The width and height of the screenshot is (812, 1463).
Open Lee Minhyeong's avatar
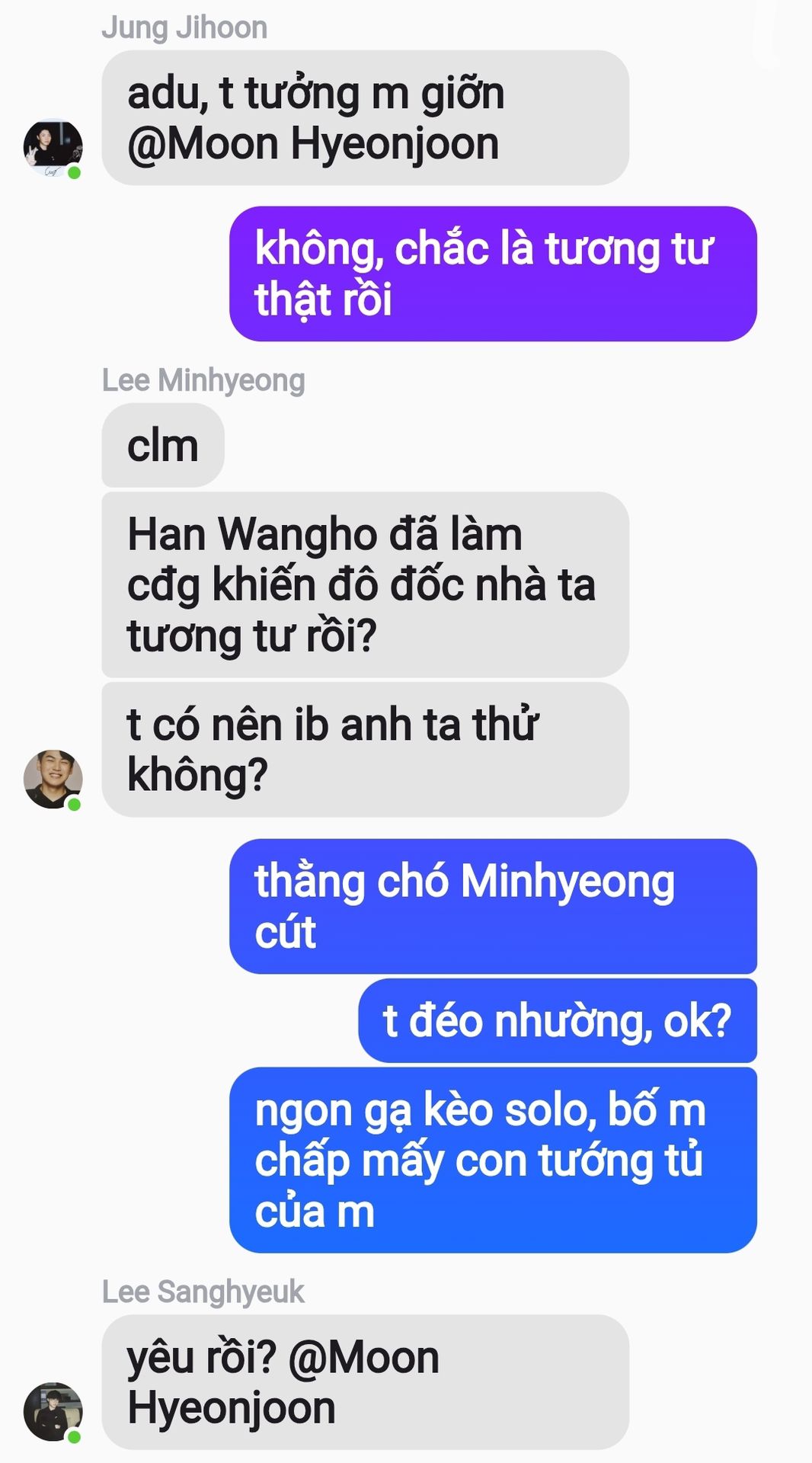pyautogui.click(x=53, y=779)
